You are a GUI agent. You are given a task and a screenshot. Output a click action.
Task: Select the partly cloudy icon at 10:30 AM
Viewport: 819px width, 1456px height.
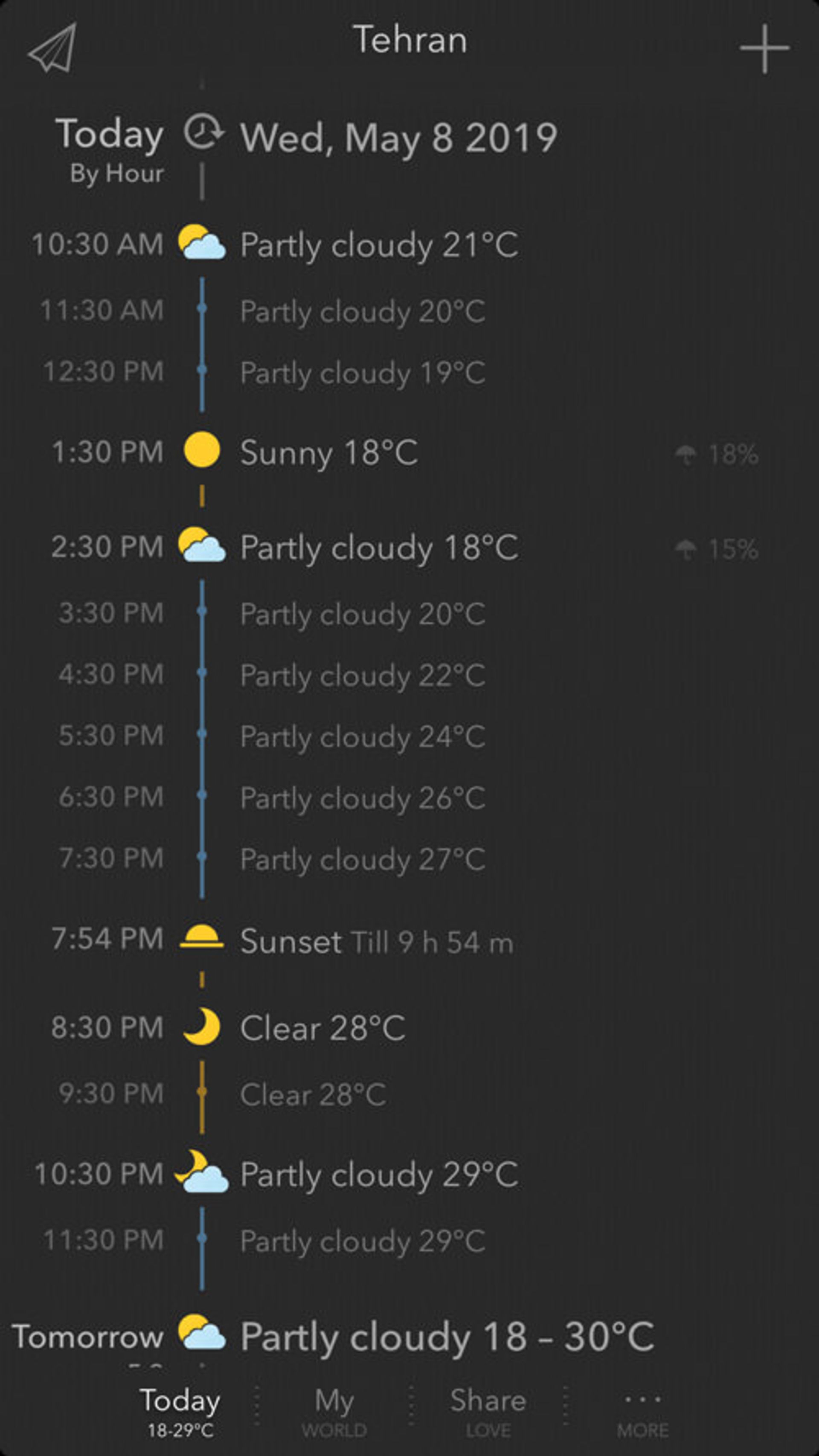(x=202, y=244)
